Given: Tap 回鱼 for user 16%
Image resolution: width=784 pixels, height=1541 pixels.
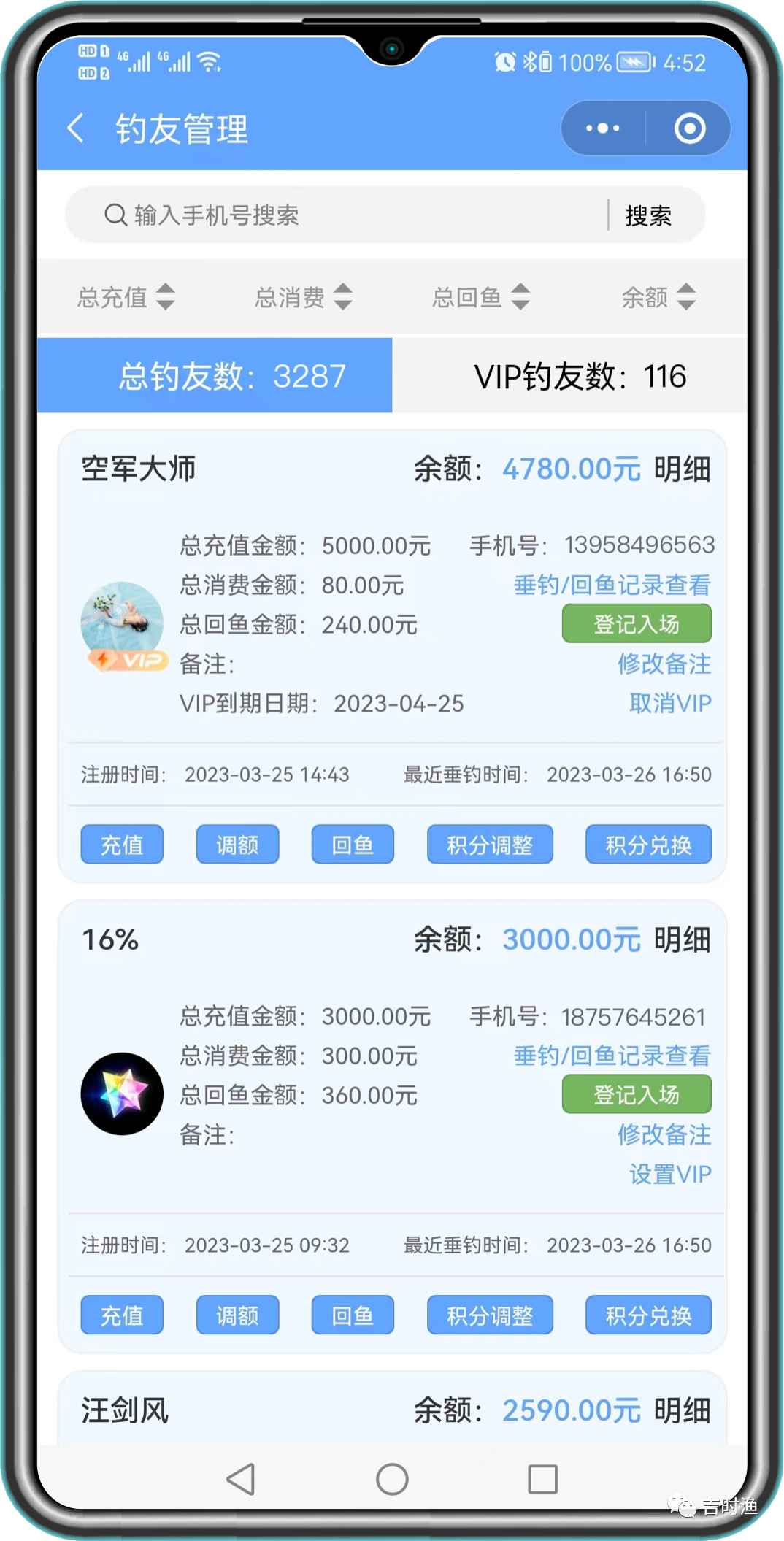Looking at the screenshot, I should pos(353,1315).
